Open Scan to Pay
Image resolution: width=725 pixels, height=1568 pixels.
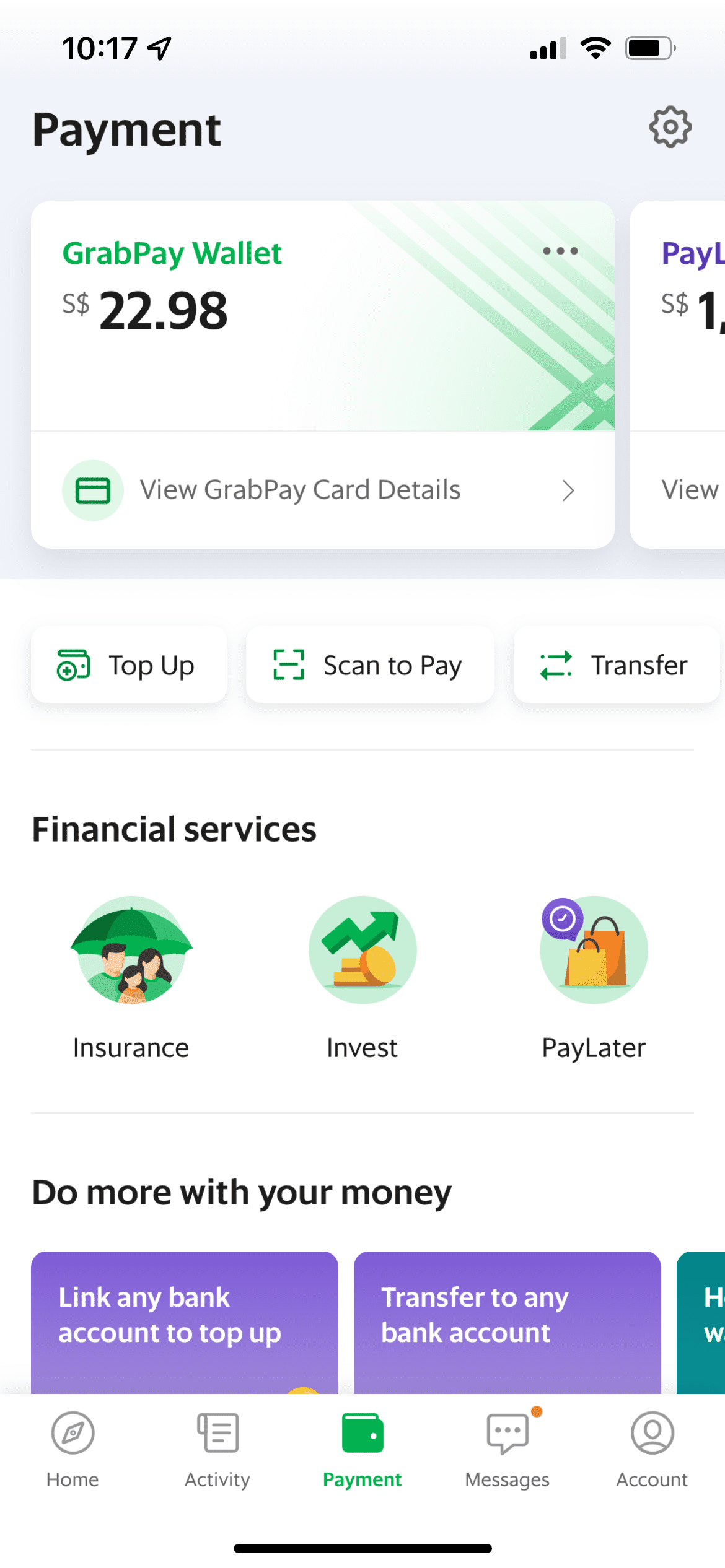coord(370,665)
